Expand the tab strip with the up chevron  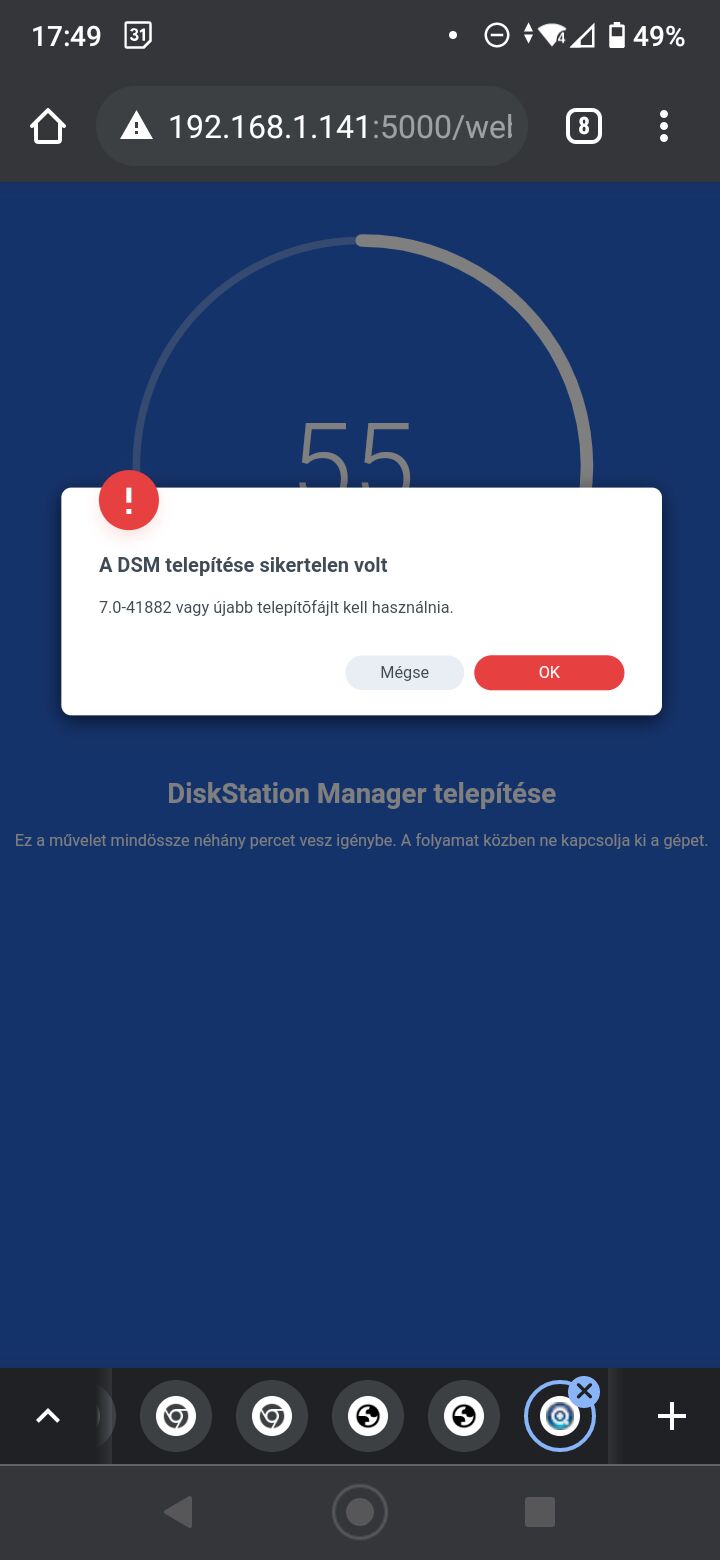(x=48, y=1416)
